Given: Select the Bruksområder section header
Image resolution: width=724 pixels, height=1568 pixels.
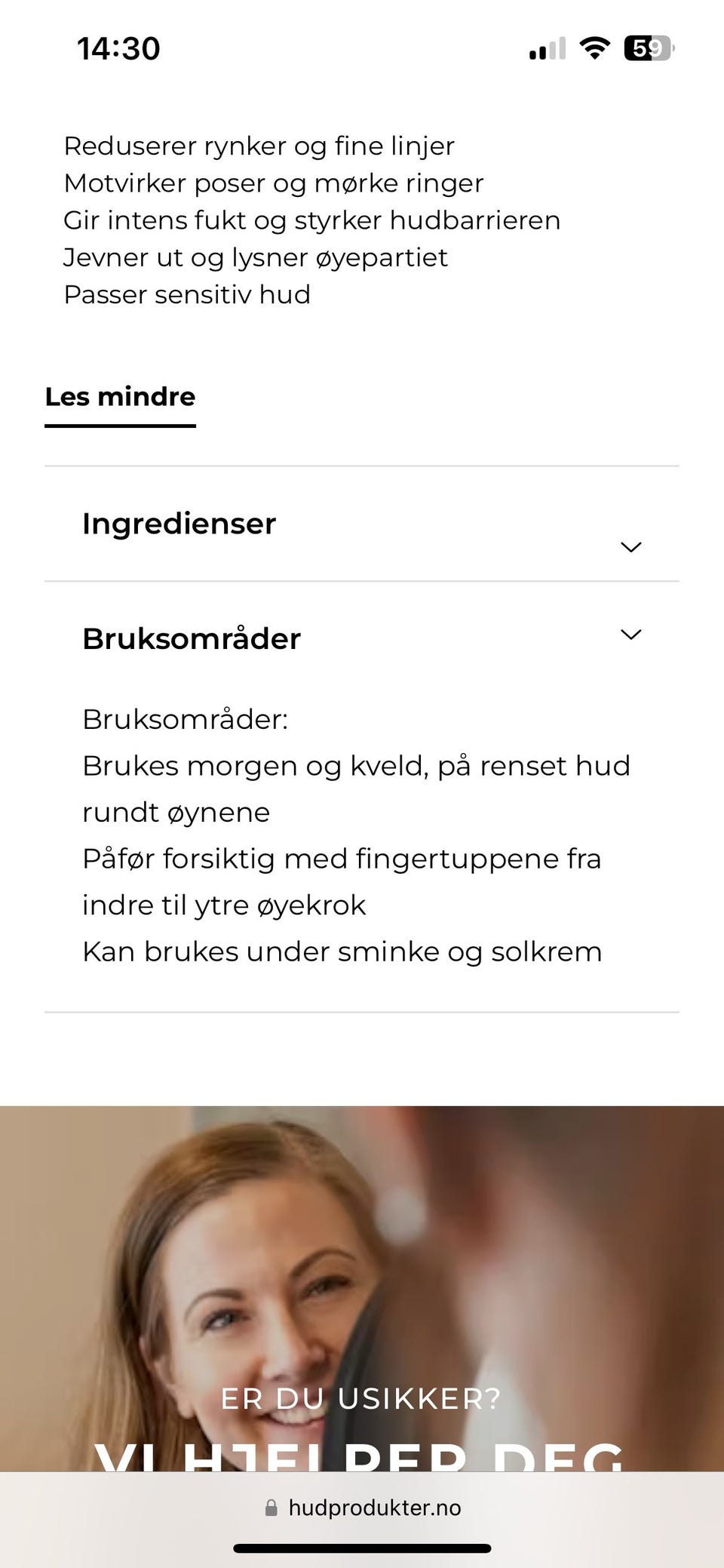Looking at the screenshot, I should point(192,638).
